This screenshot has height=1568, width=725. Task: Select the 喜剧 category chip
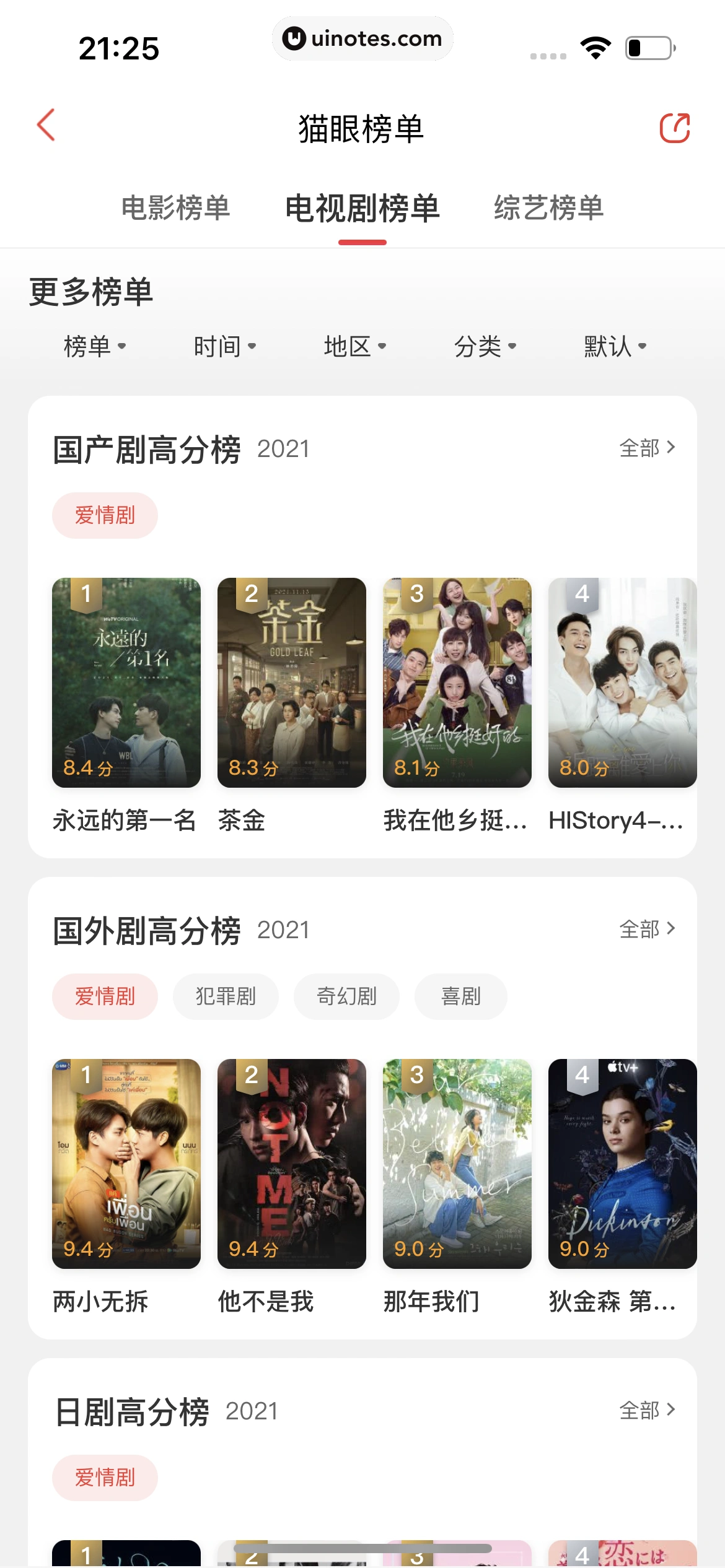coord(460,996)
